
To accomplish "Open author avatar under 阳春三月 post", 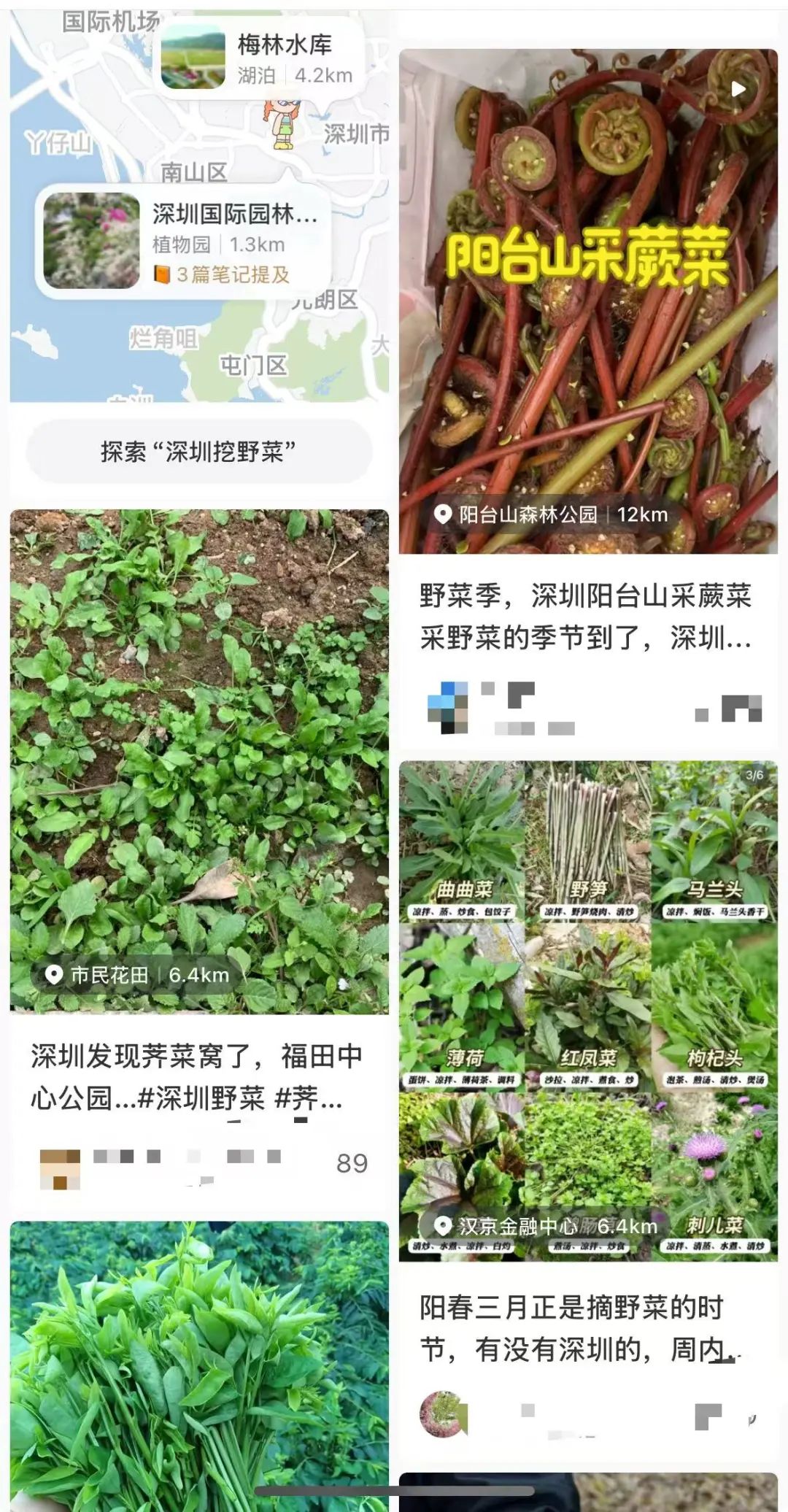I will pyautogui.click(x=443, y=1414).
